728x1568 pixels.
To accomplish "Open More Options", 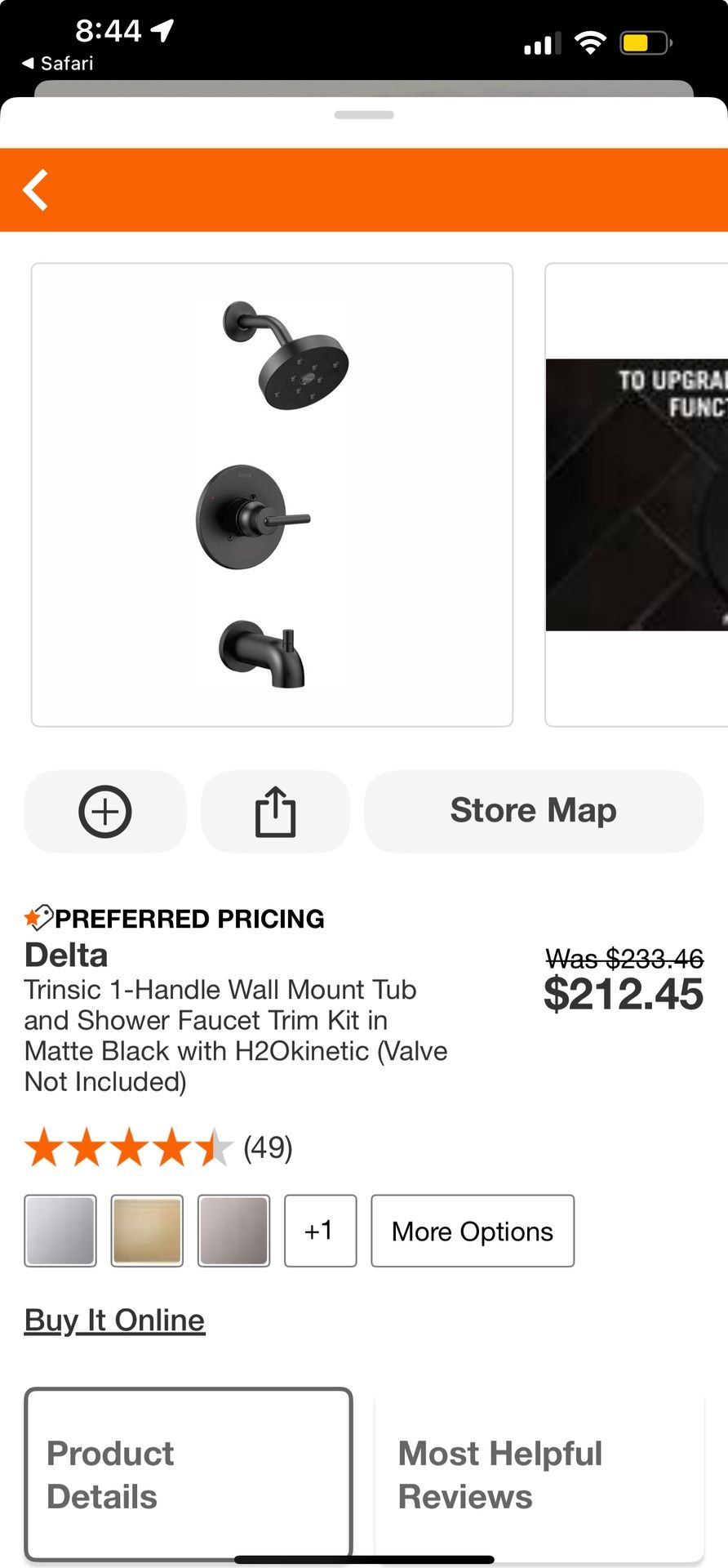I will (x=473, y=1231).
